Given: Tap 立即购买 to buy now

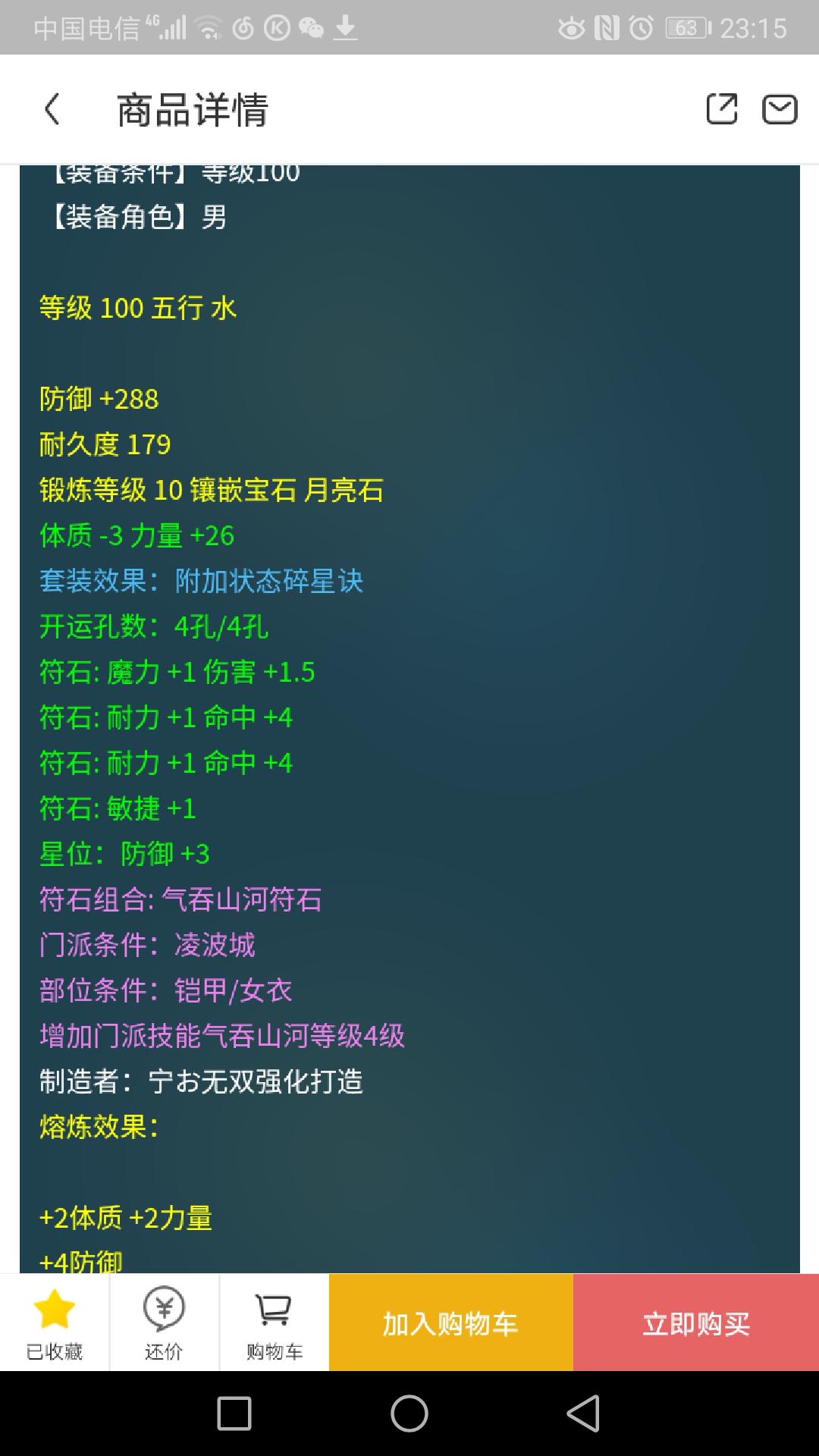Looking at the screenshot, I should pyautogui.click(x=696, y=1323).
